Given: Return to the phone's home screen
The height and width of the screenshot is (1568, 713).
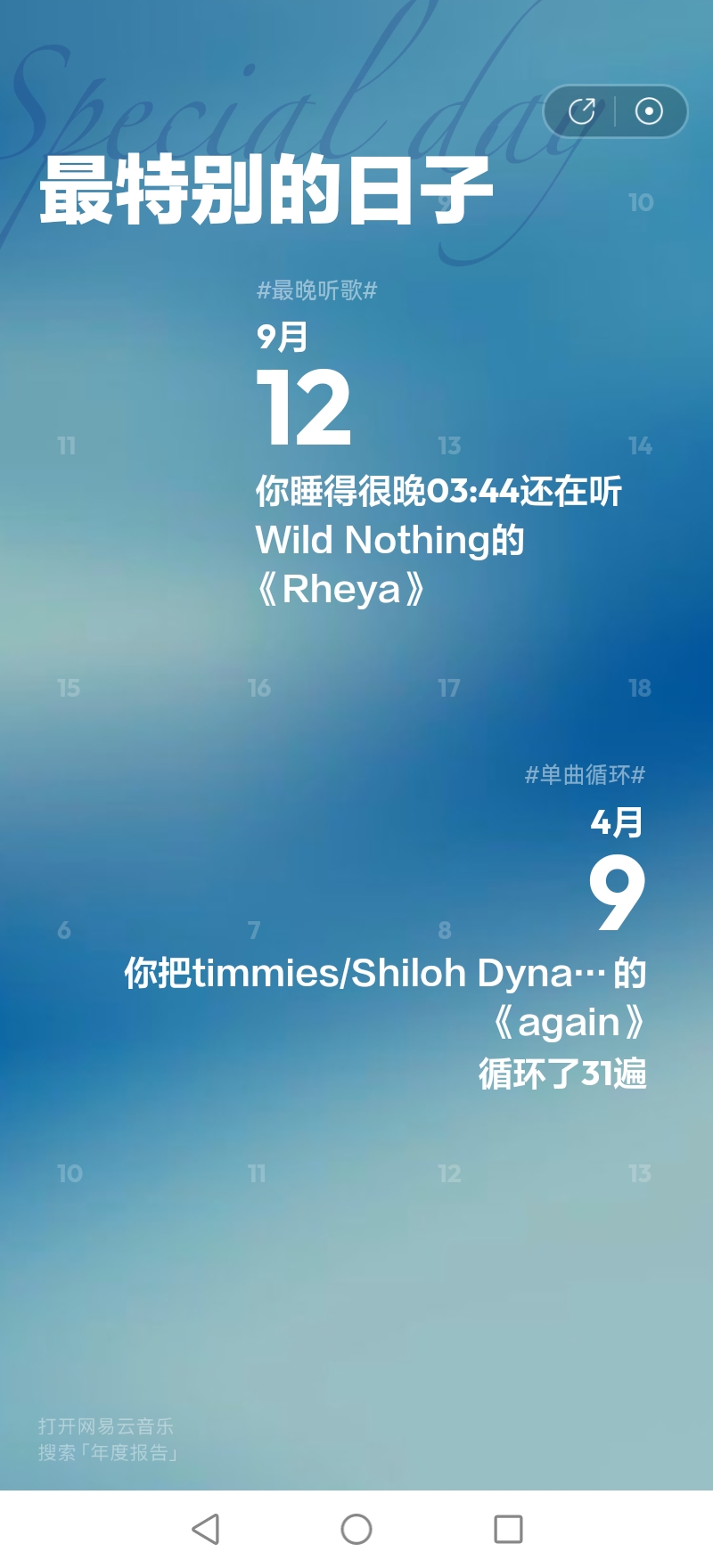Looking at the screenshot, I should pos(356,1529).
